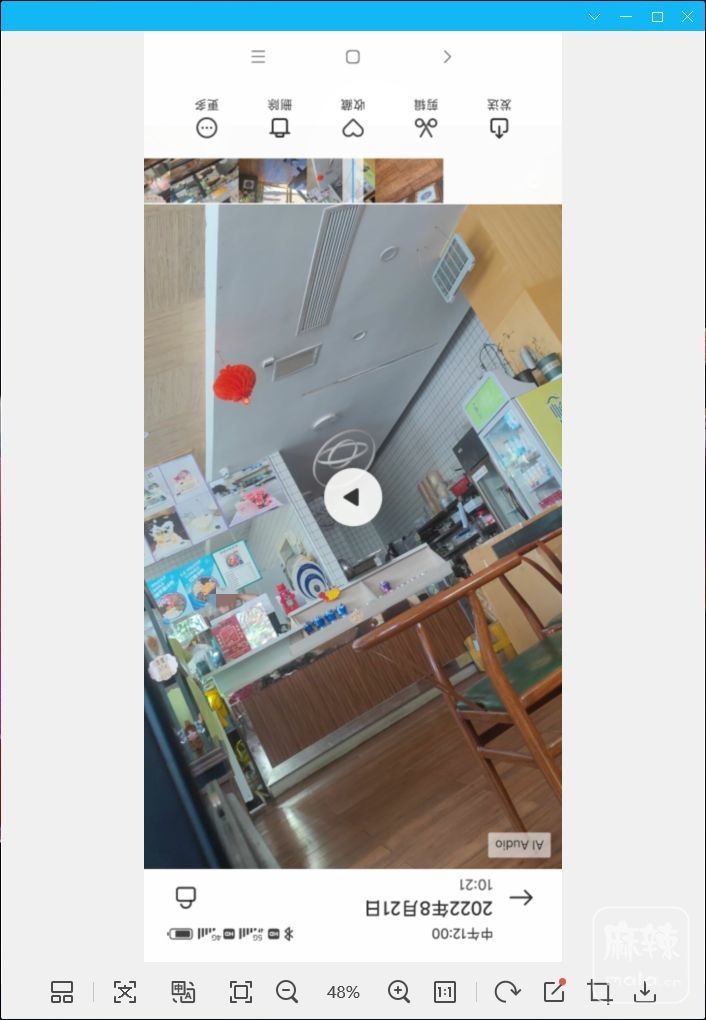The image size is (706, 1020).
Task: Zoom out with the minus magnifier
Action: 287,992
